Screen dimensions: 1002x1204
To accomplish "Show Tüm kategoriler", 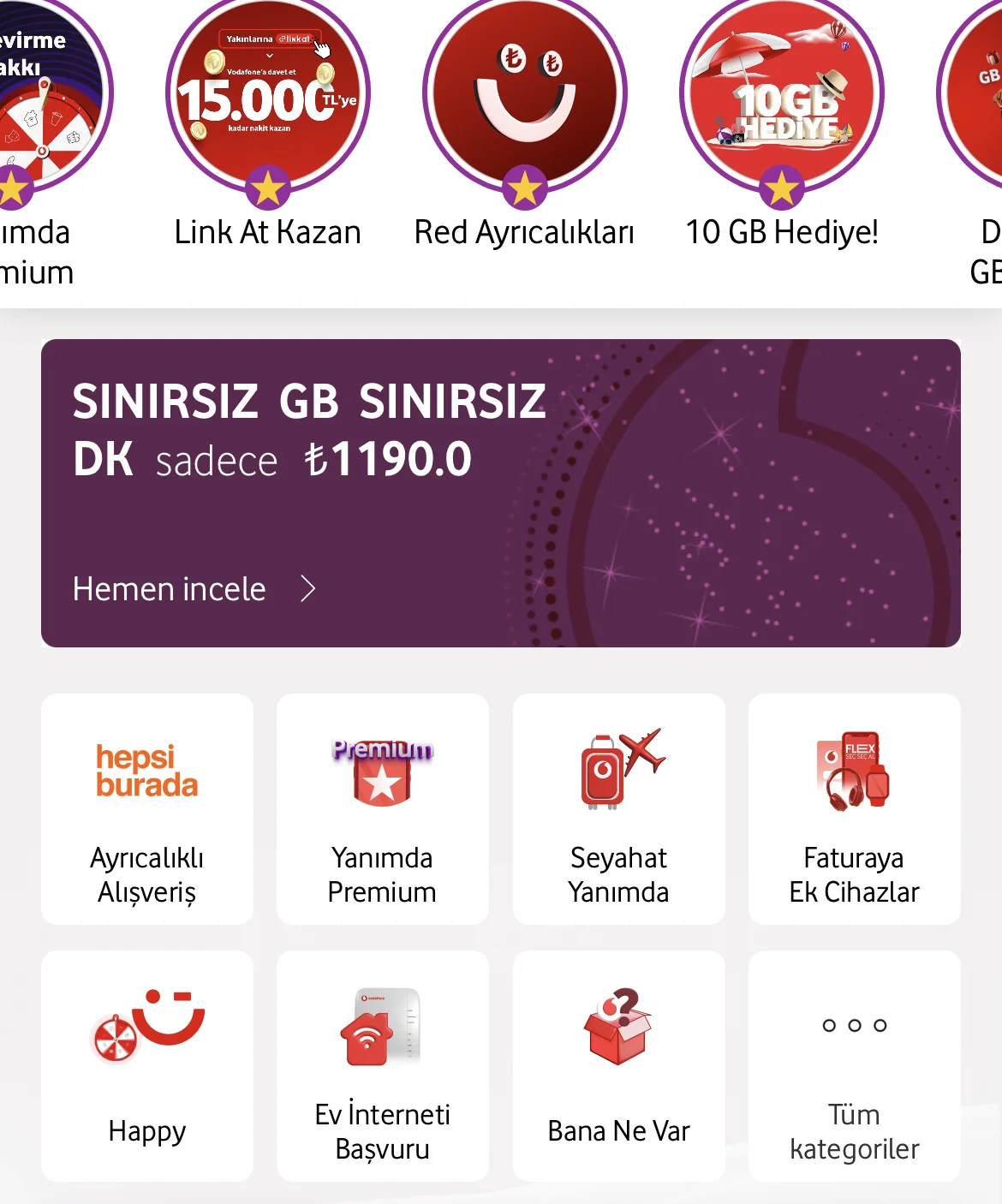I will tap(854, 1066).
